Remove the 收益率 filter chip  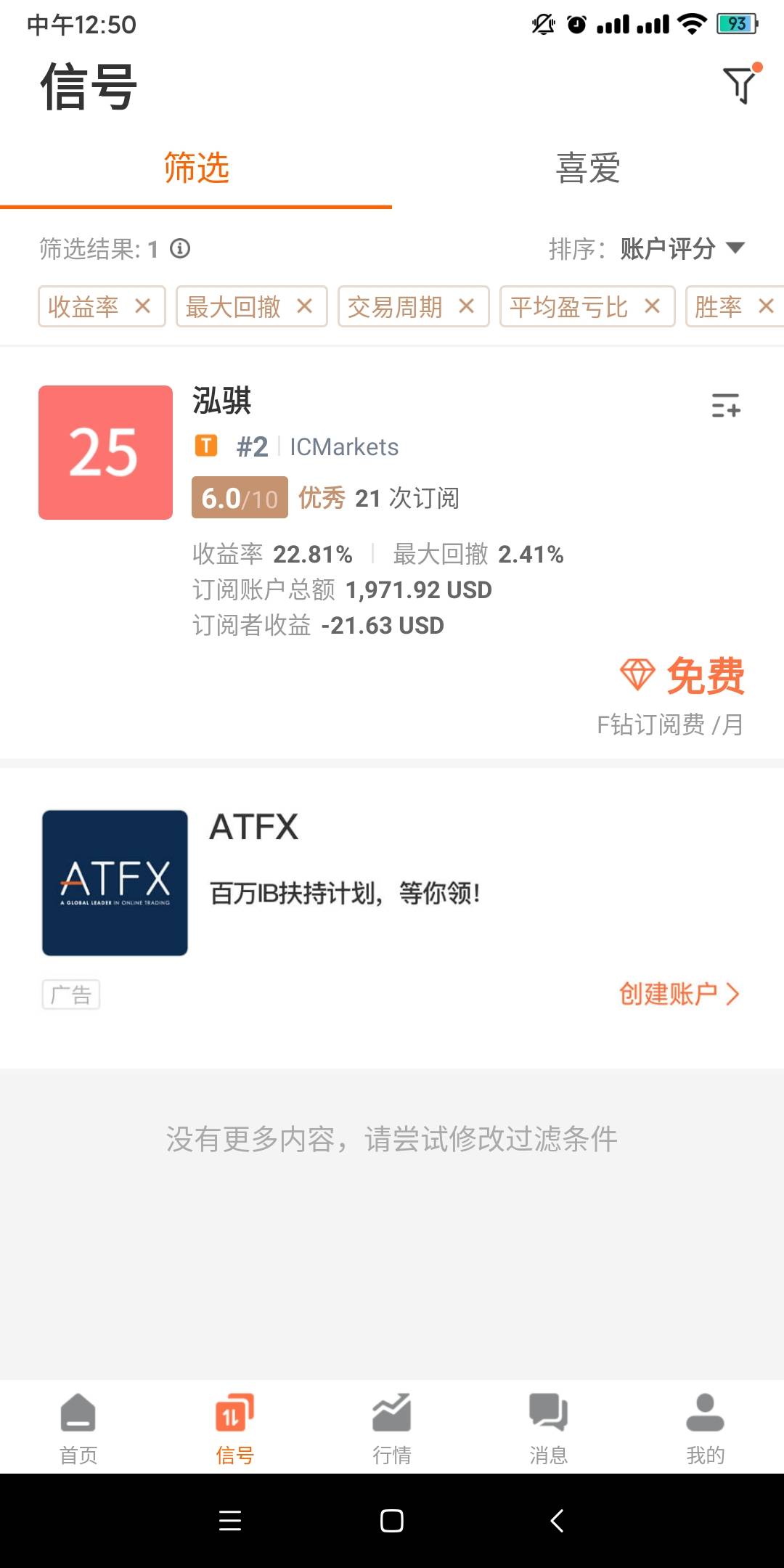pyautogui.click(x=143, y=306)
